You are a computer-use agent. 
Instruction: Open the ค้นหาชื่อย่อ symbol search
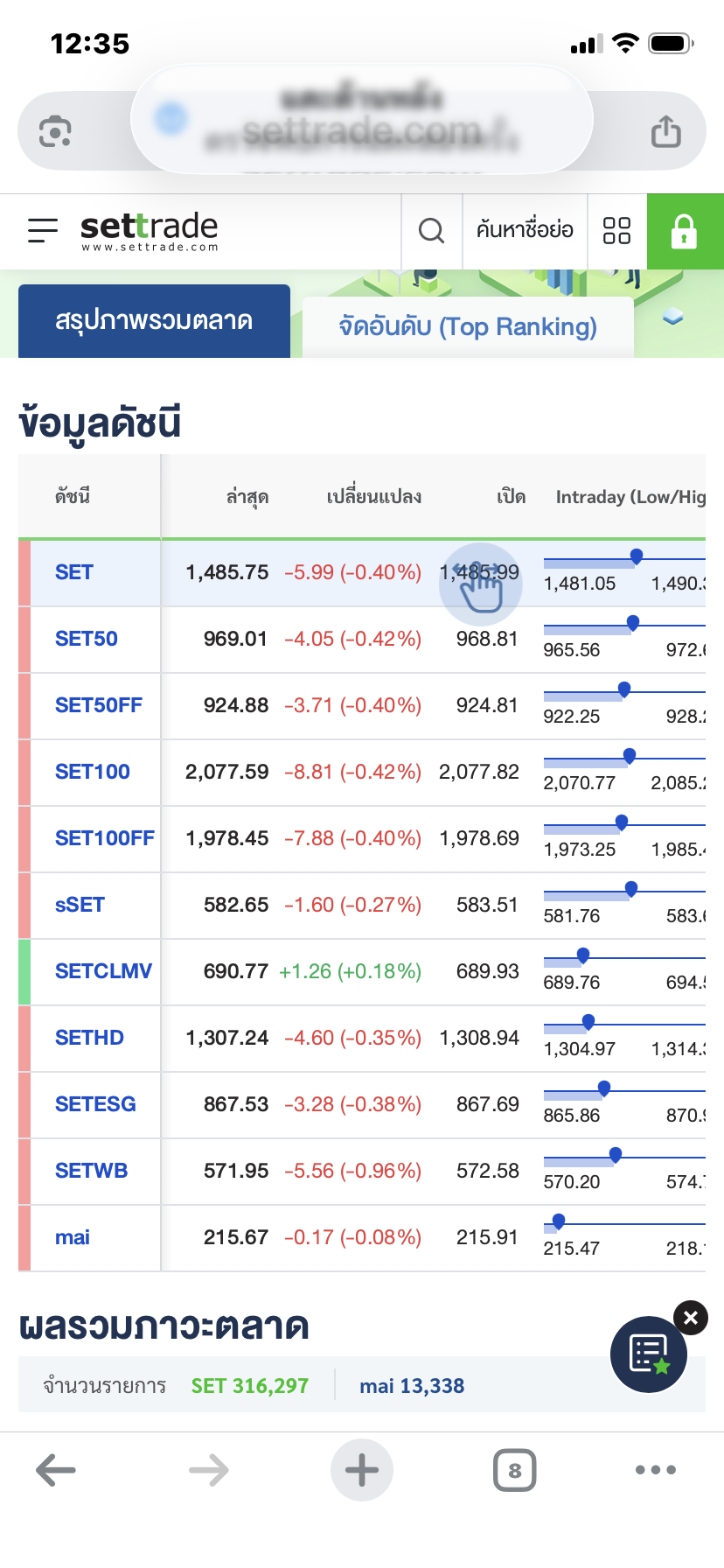pos(525,231)
